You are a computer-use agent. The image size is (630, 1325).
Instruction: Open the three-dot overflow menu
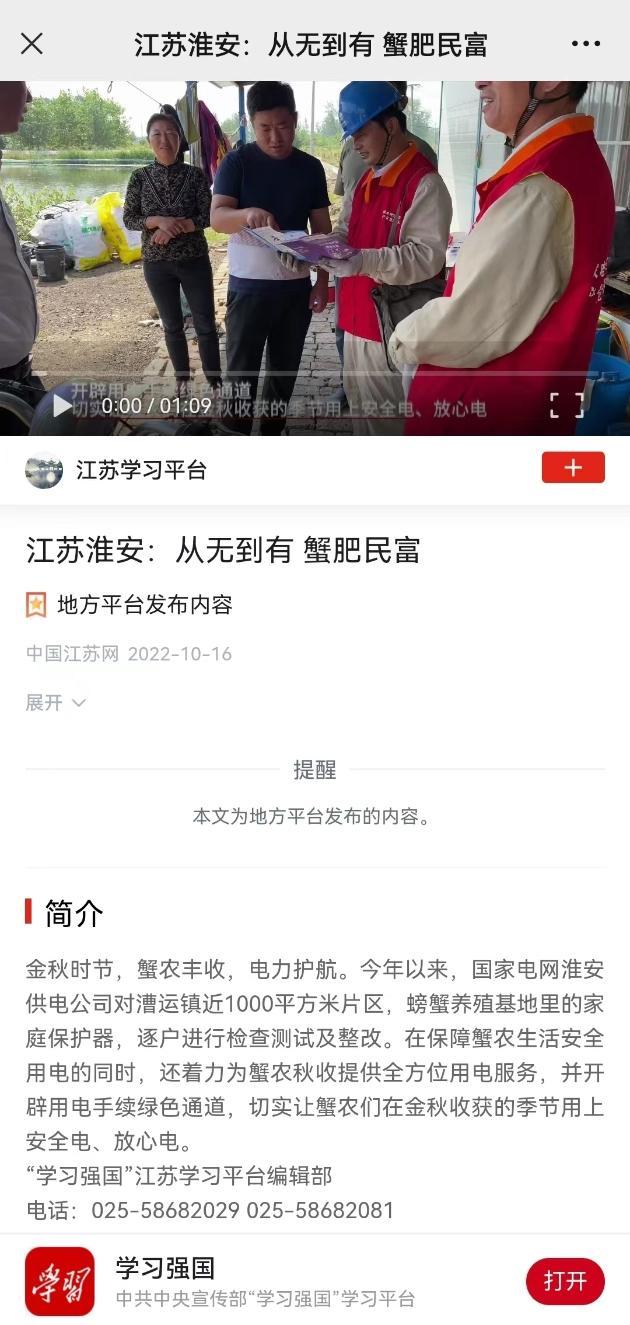tap(586, 44)
